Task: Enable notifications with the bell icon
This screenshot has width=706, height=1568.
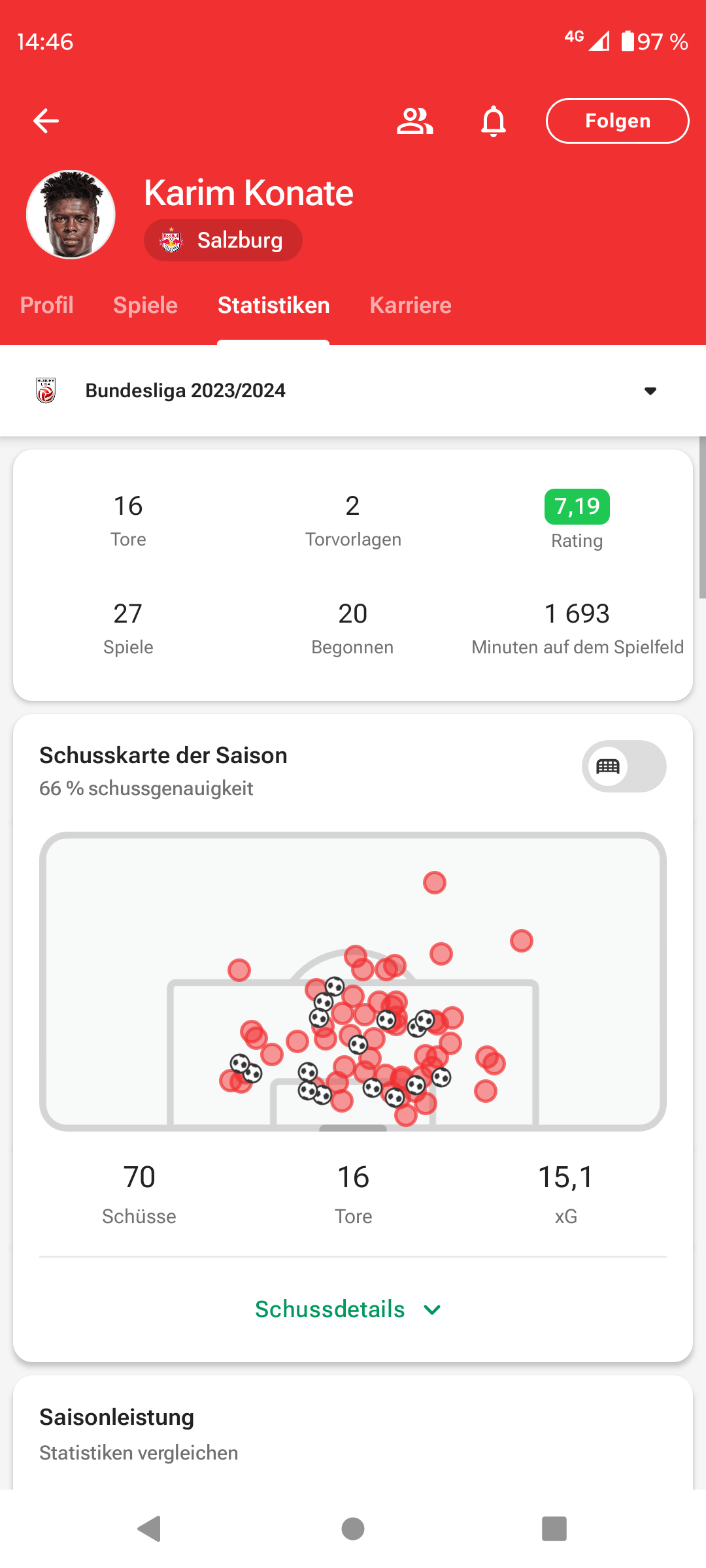Action: [494, 121]
